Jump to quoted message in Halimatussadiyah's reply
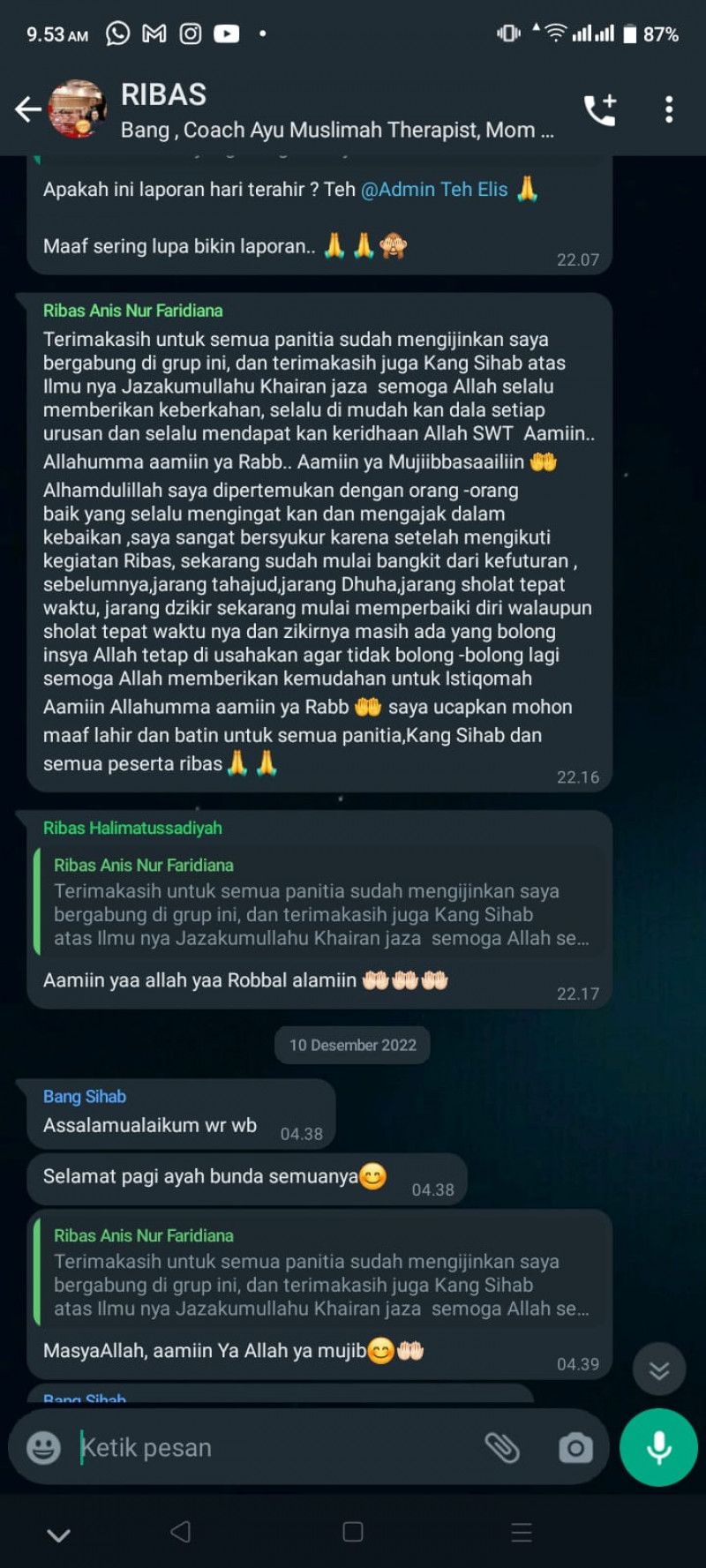This screenshot has height=1568, width=706. coord(318,902)
